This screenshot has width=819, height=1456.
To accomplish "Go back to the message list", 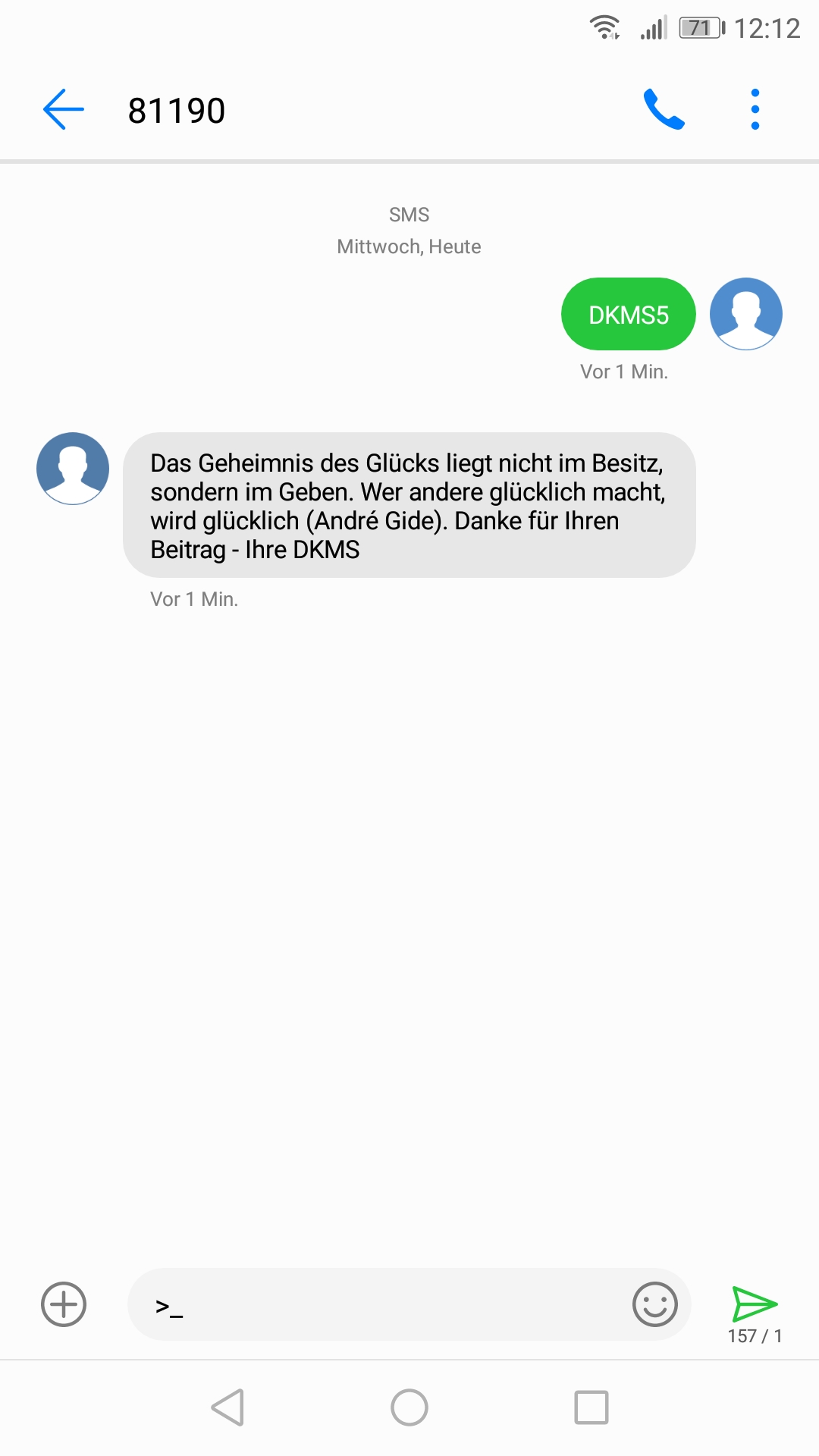I will 64,110.
